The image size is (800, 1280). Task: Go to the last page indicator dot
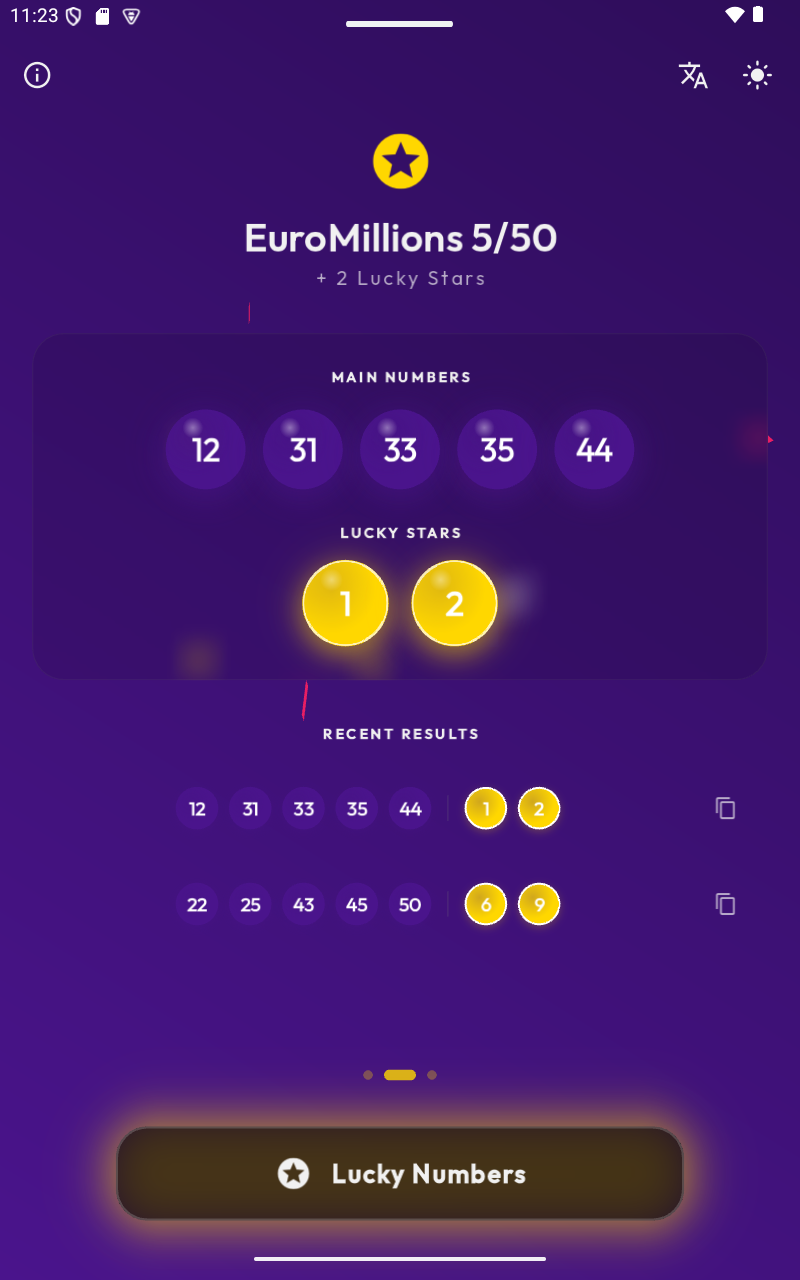coord(432,1075)
